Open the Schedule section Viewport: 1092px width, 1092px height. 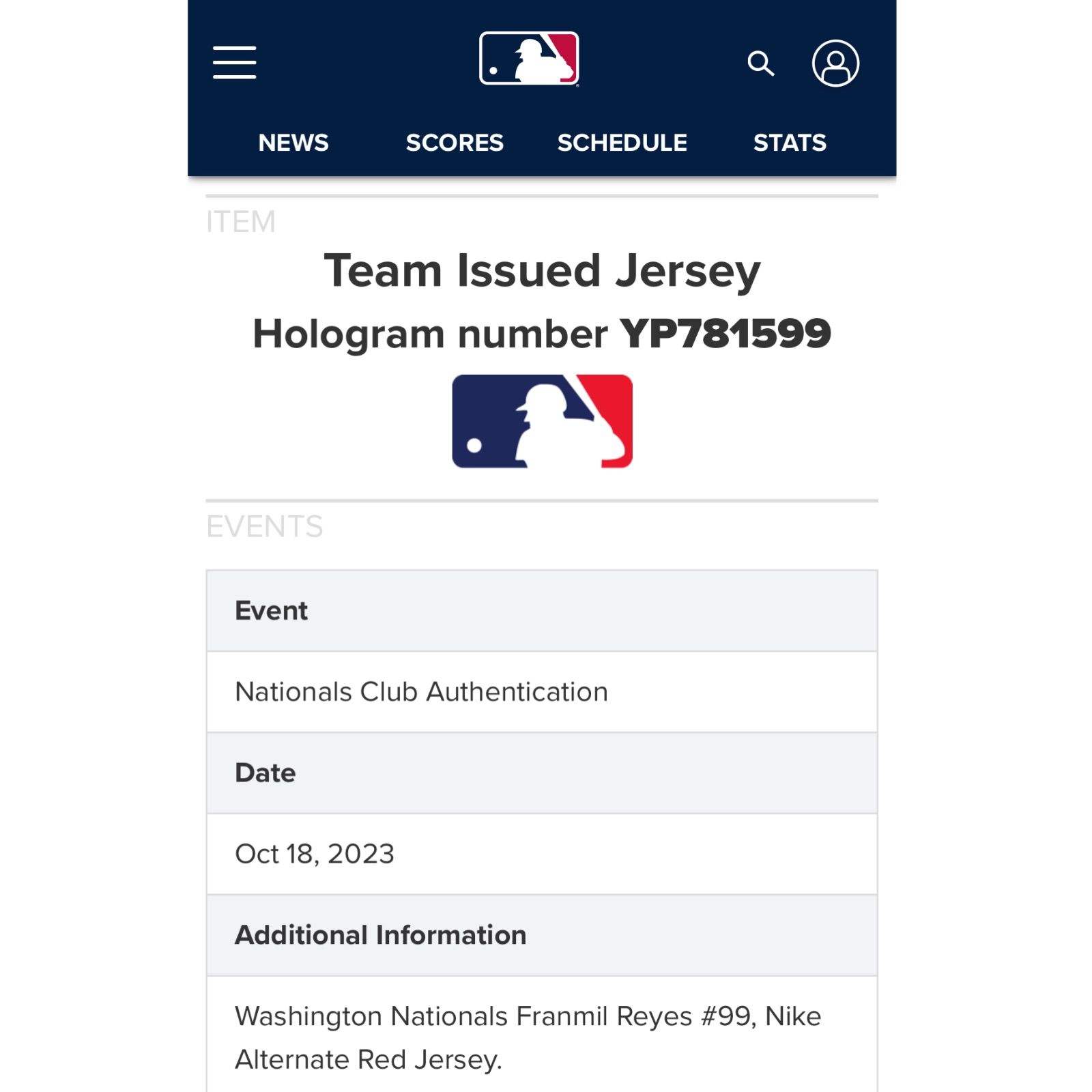622,143
